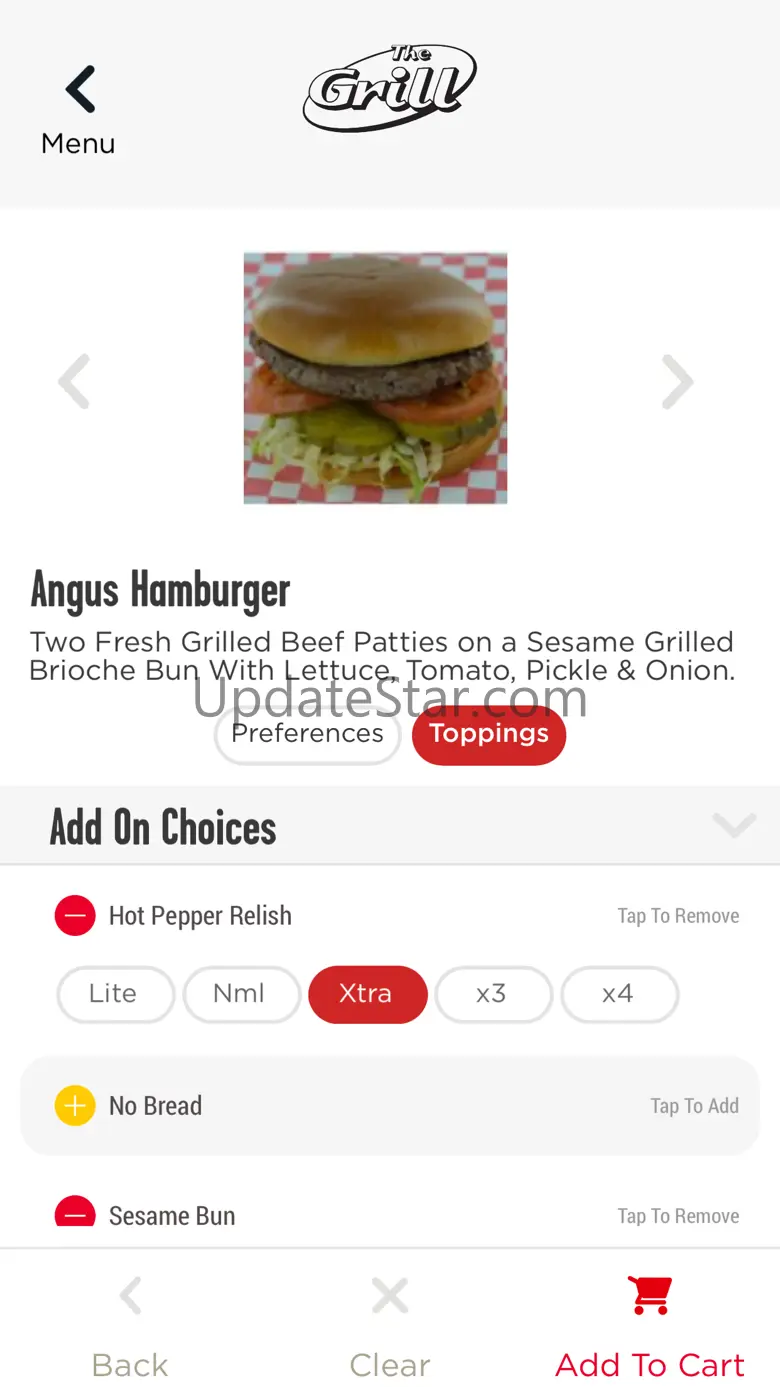Select the Toppings tab
The width and height of the screenshot is (780, 1387).
click(489, 734)
